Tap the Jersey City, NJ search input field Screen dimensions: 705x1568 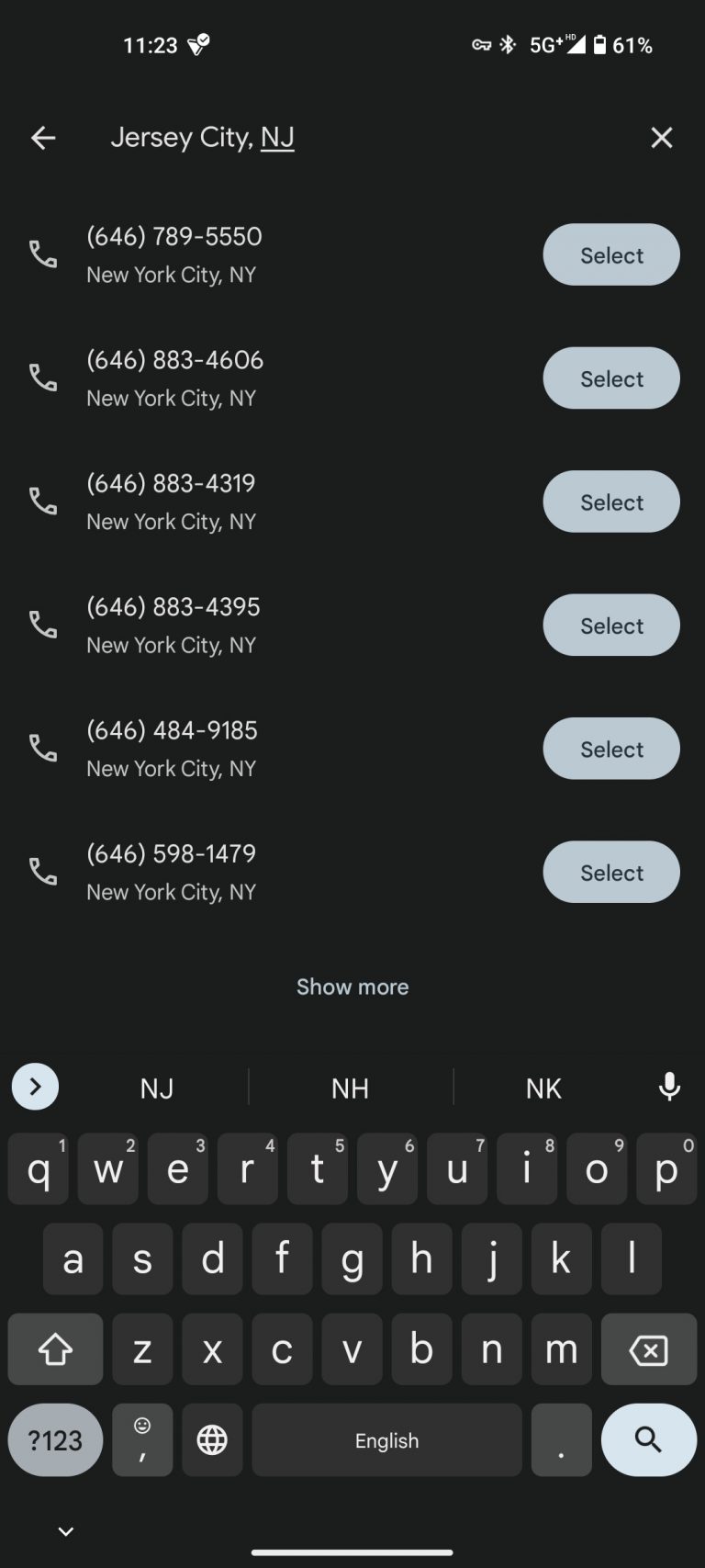pyautogui.click(x=203, y=137)
